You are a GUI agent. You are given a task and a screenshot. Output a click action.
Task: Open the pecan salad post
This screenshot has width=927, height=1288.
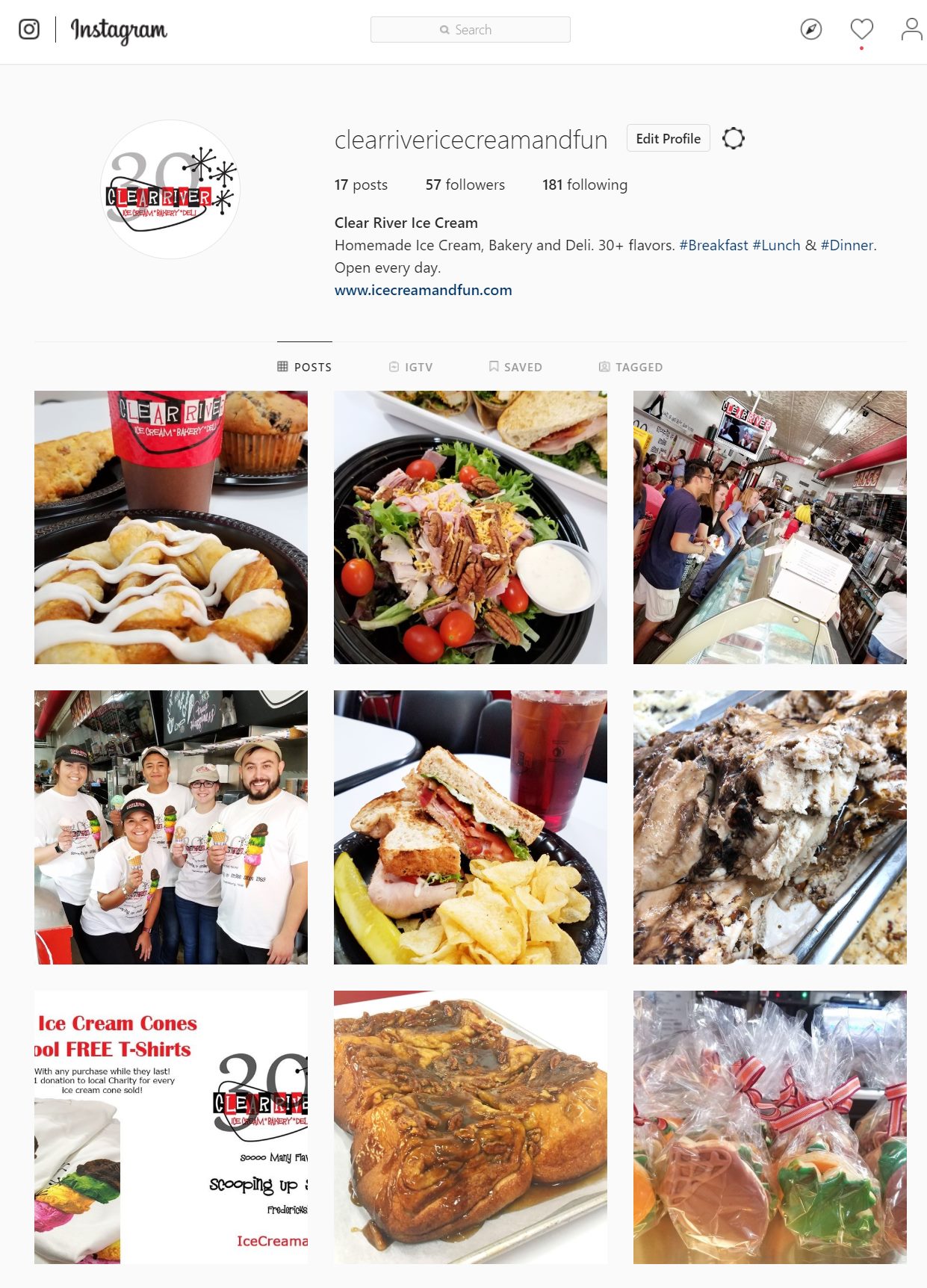[470, 527]
